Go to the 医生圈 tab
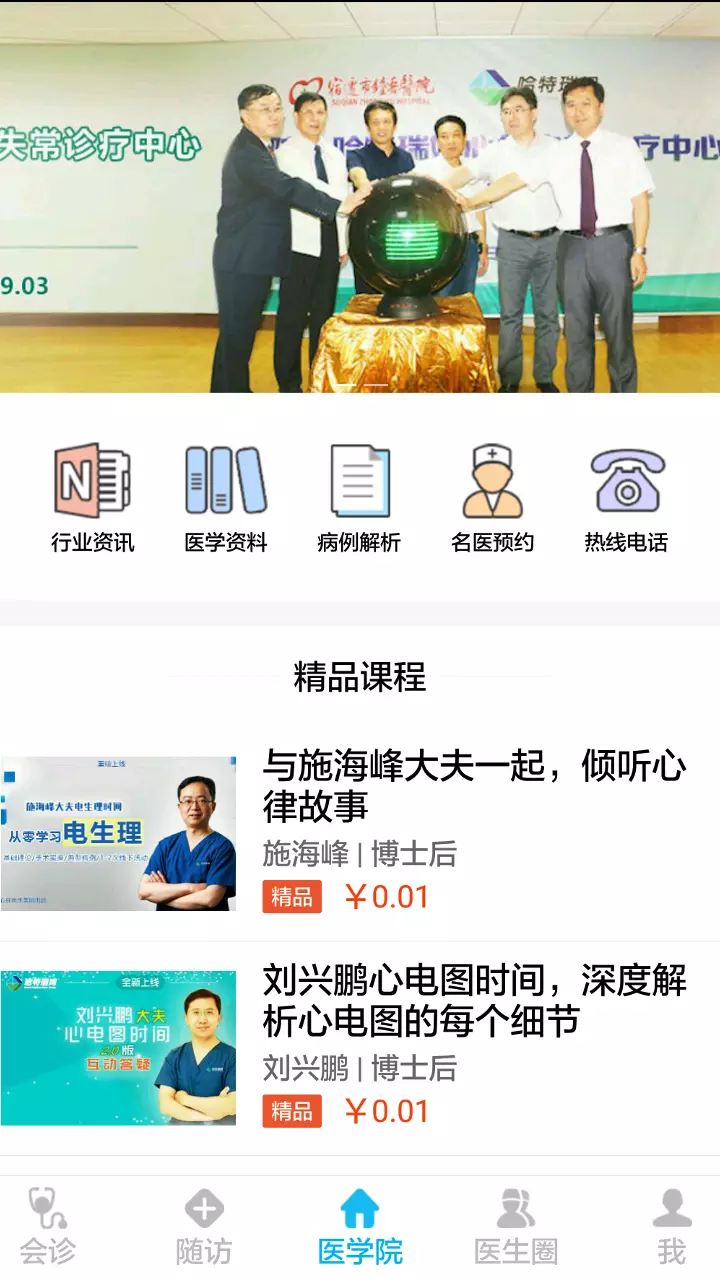Screen dimensions: 720x1280 516,1227
